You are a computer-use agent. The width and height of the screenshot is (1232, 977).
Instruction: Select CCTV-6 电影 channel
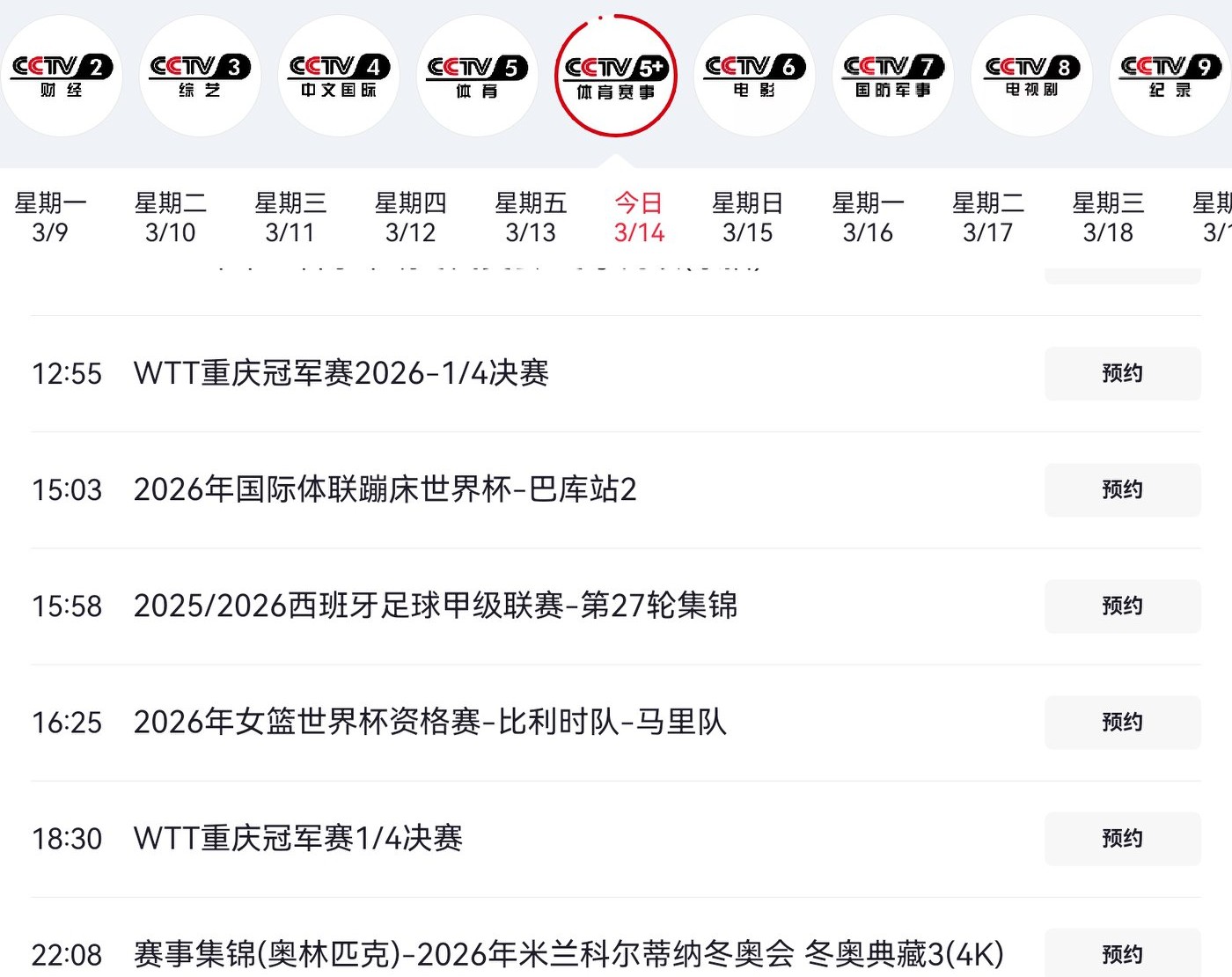click(754, 76)
